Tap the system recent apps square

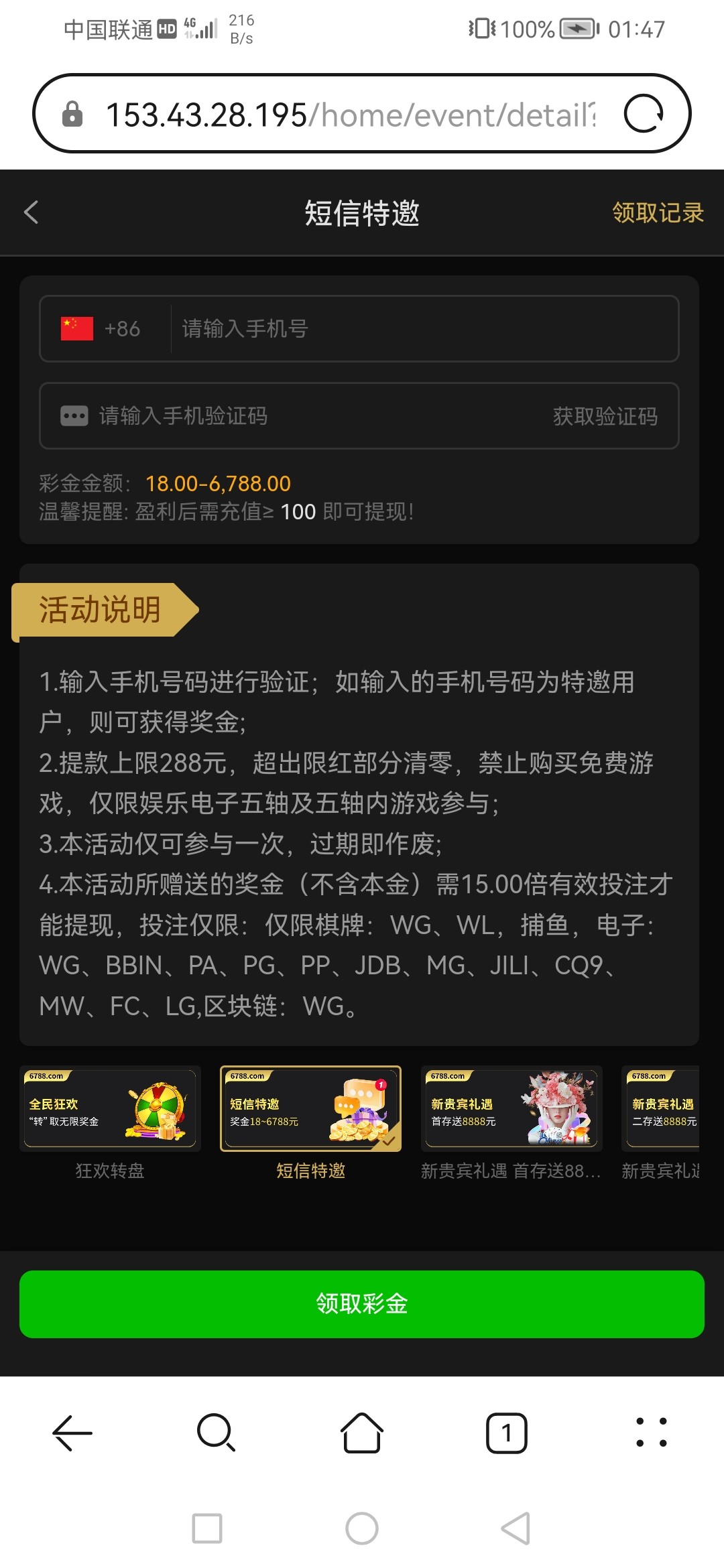coord(207,1528)
